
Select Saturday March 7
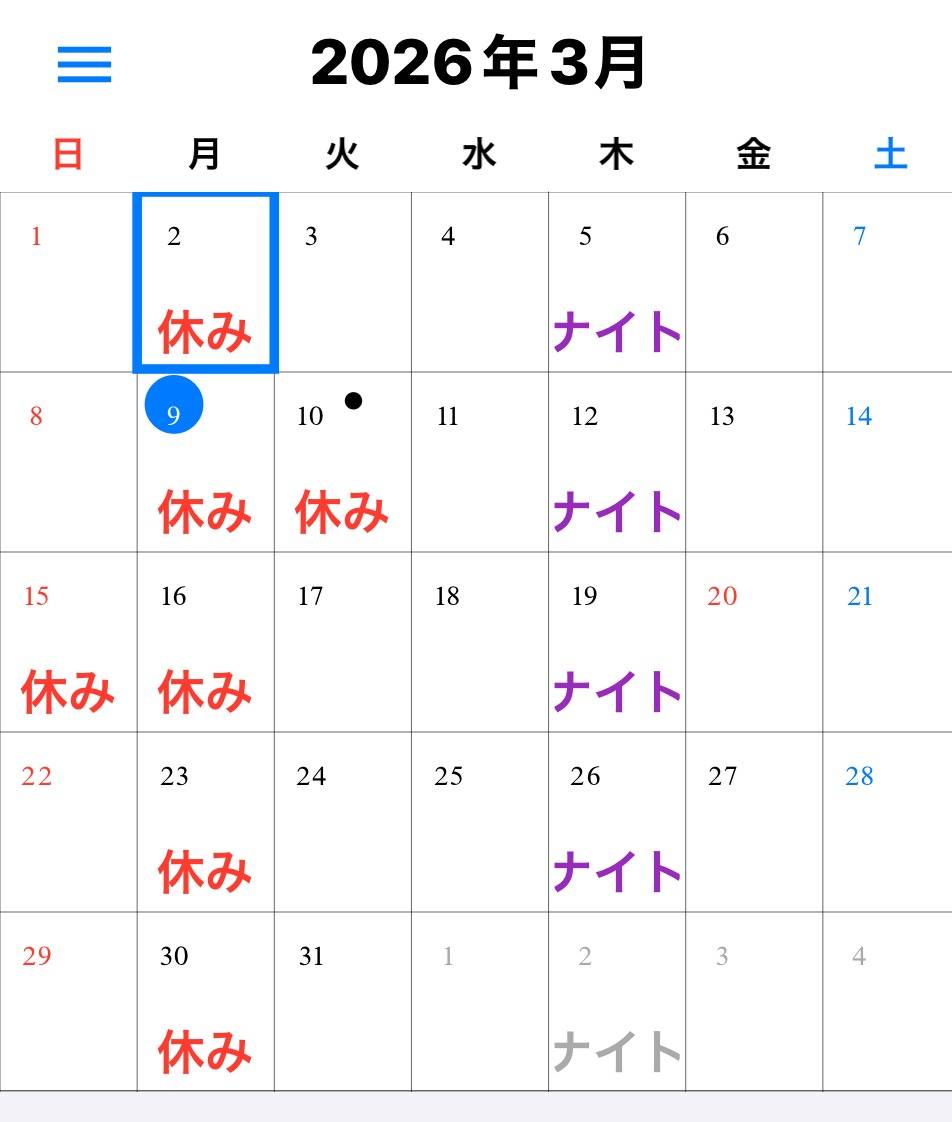pyautogui.click(x=887, y=283)
